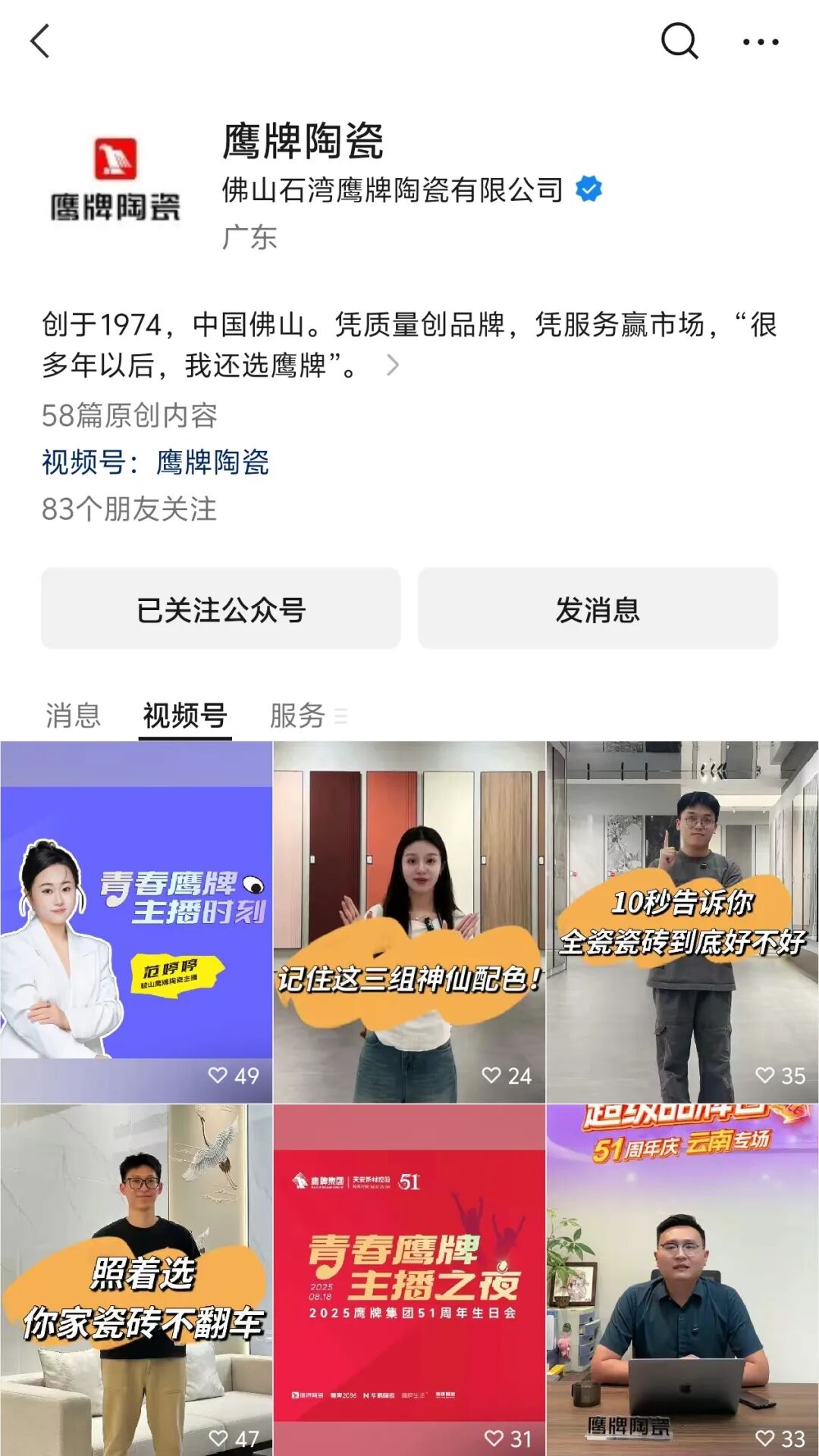Tap the list icon beside 服务 tab
Viewport: 819px width, 1456px height.
341,716
